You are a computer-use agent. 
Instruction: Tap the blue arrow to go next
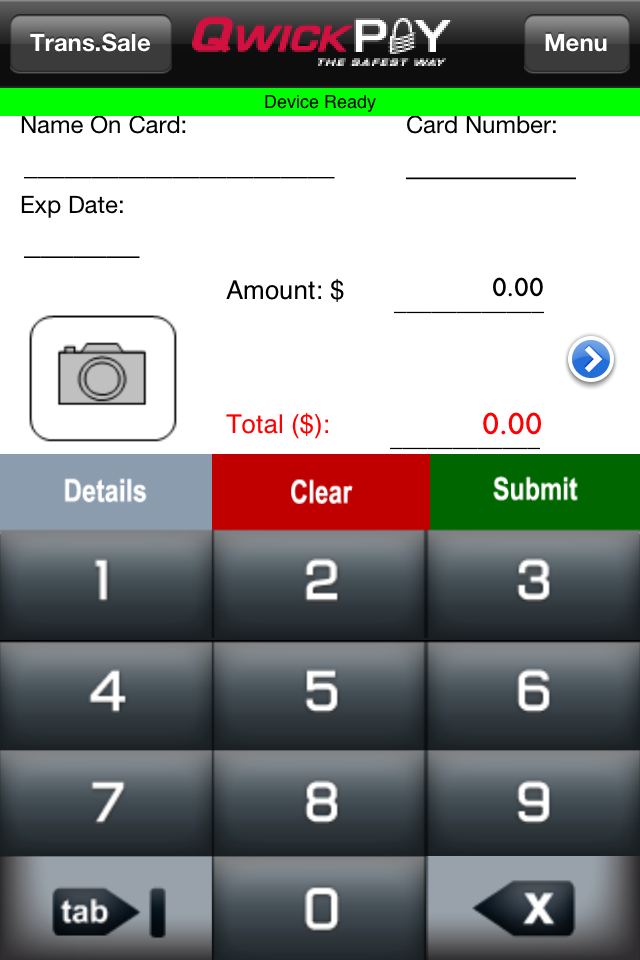coord(590,360)
